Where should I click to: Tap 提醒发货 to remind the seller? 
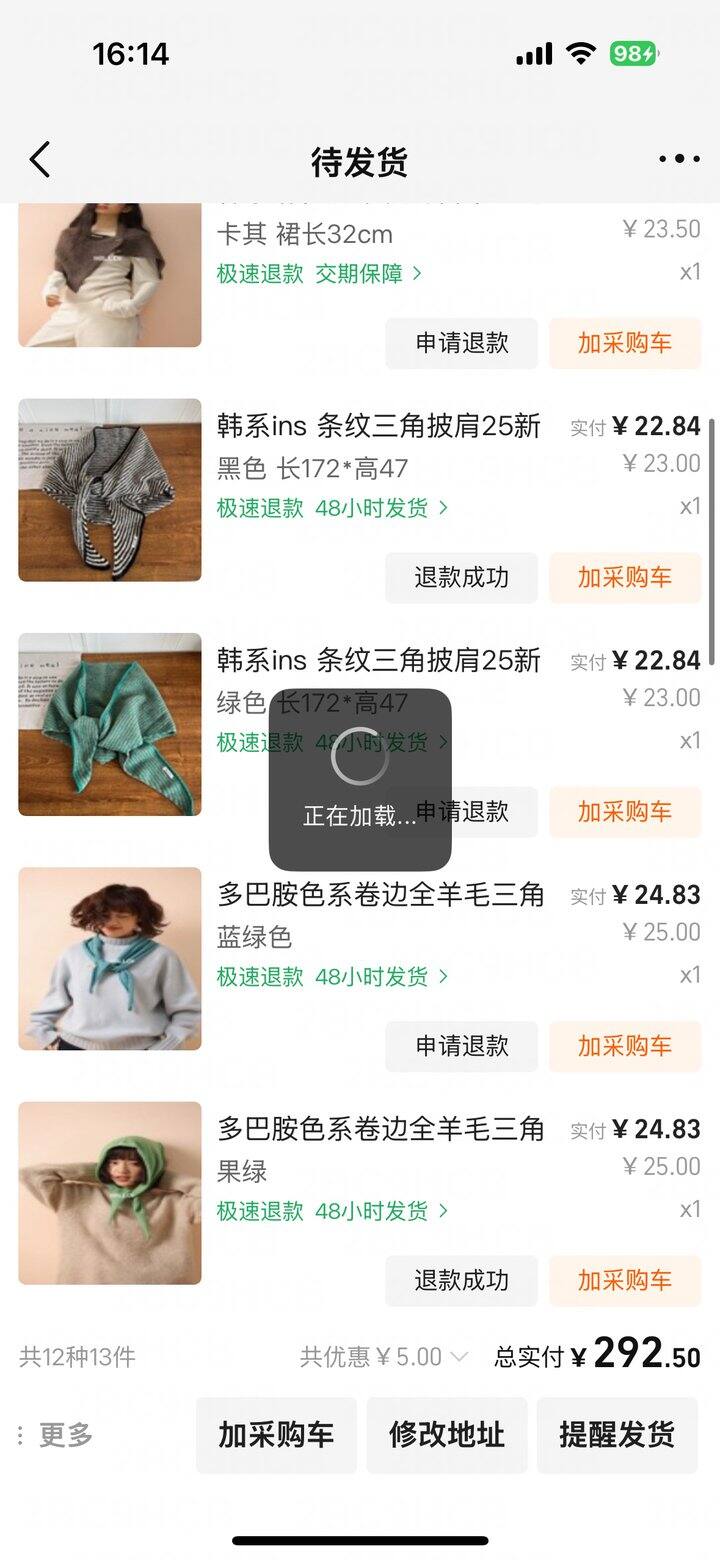(617, 1435)
